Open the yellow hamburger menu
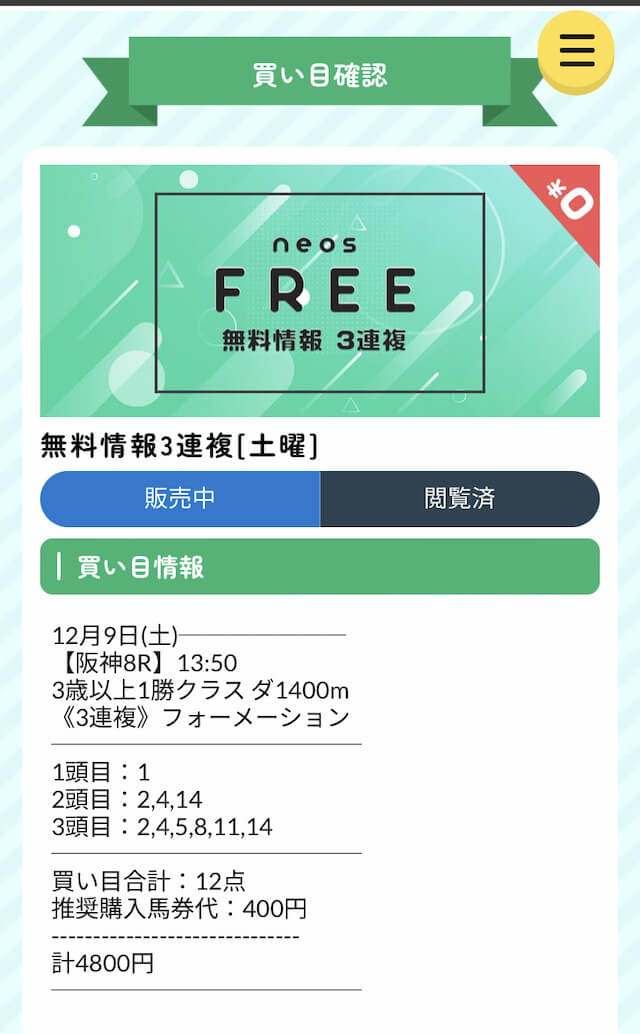This screenshot has width=640, height=1034. (576, 51)
